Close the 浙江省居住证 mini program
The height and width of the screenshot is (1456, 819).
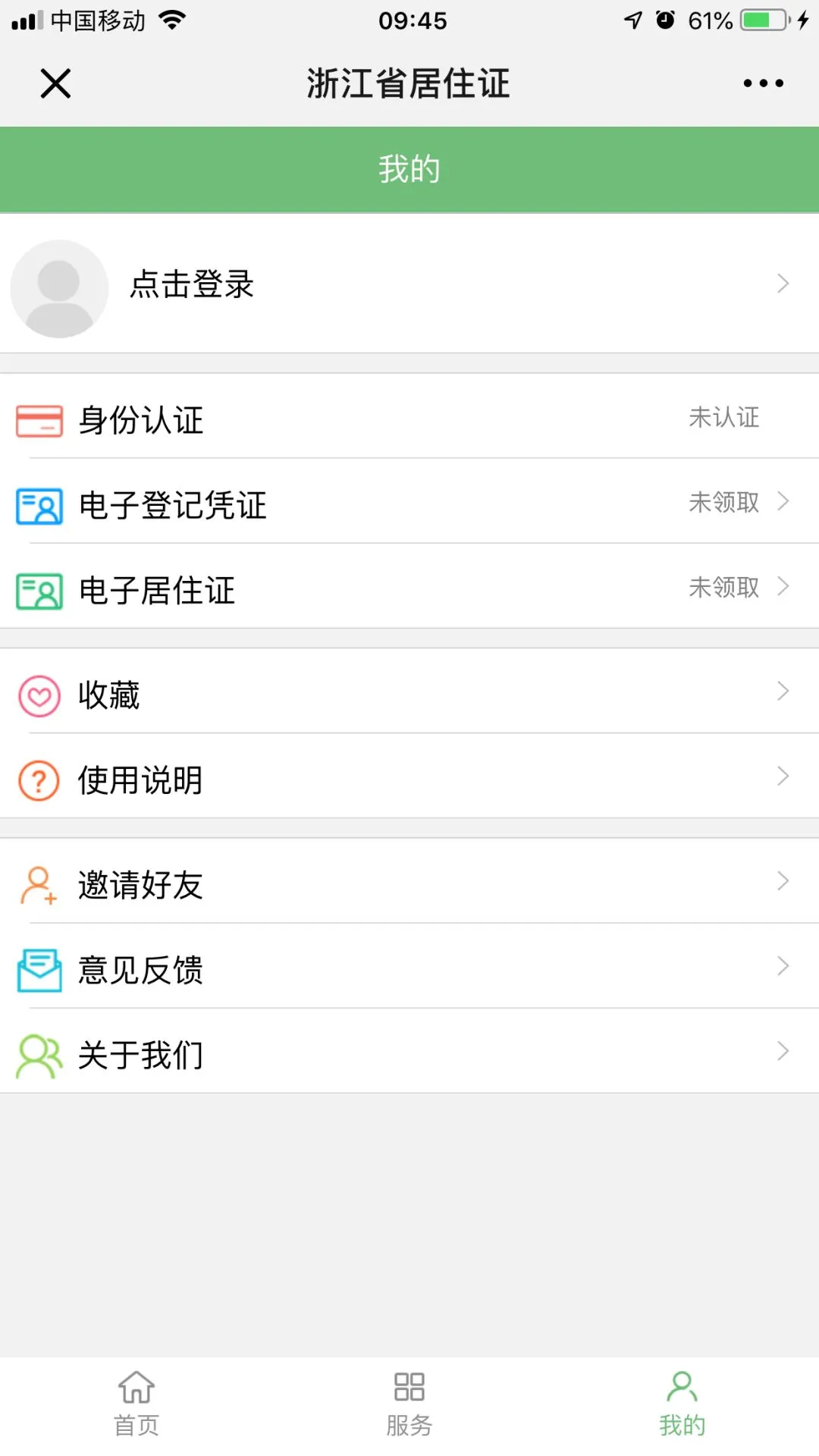coord(55,83)
